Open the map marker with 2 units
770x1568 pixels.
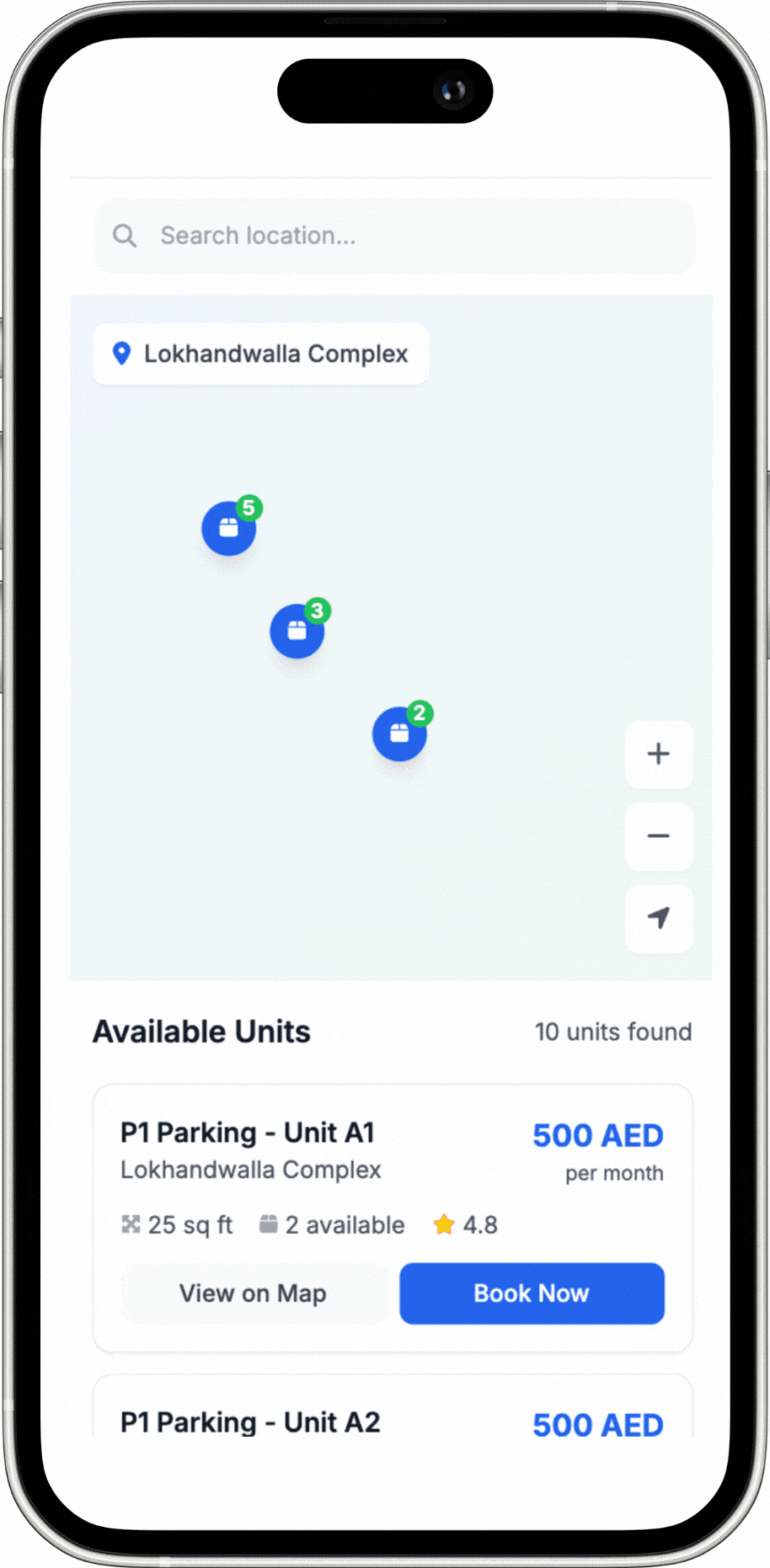tap(399, 734)
